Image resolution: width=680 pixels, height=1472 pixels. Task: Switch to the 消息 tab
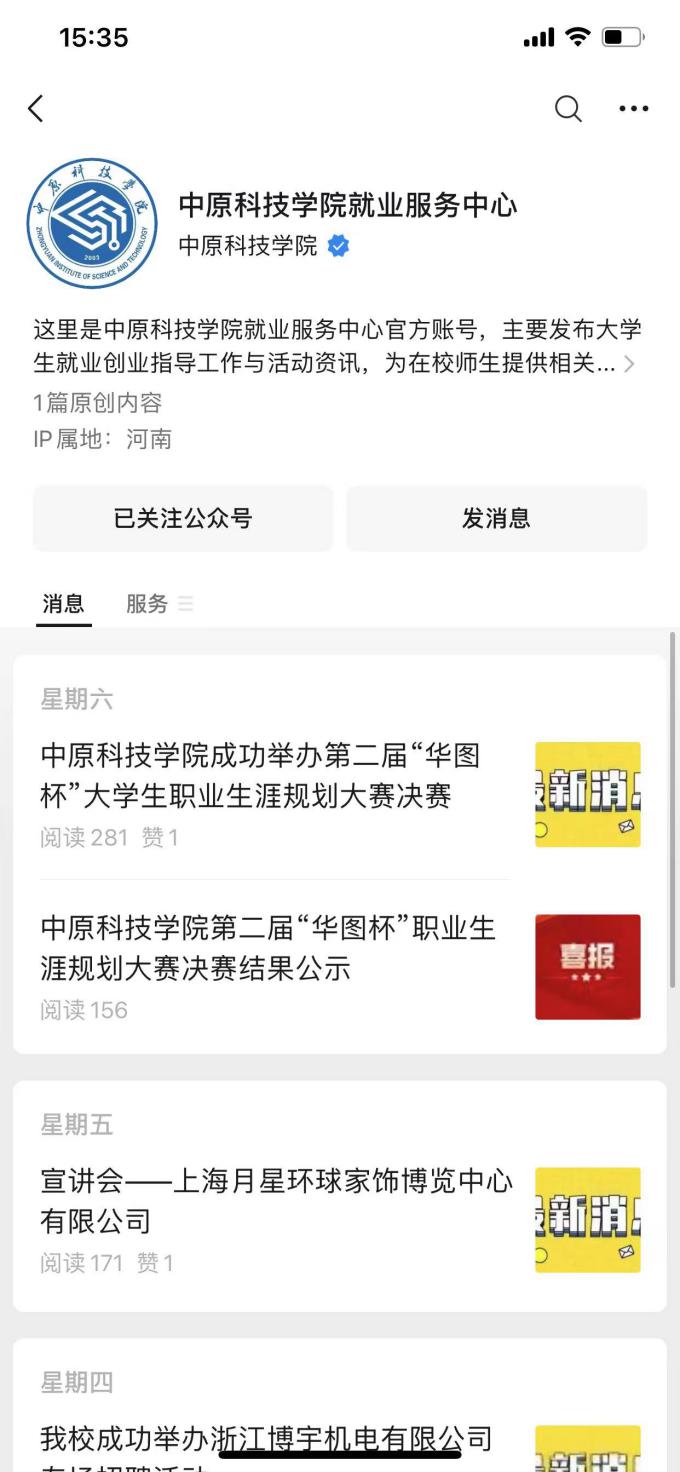tap(63, 604)
